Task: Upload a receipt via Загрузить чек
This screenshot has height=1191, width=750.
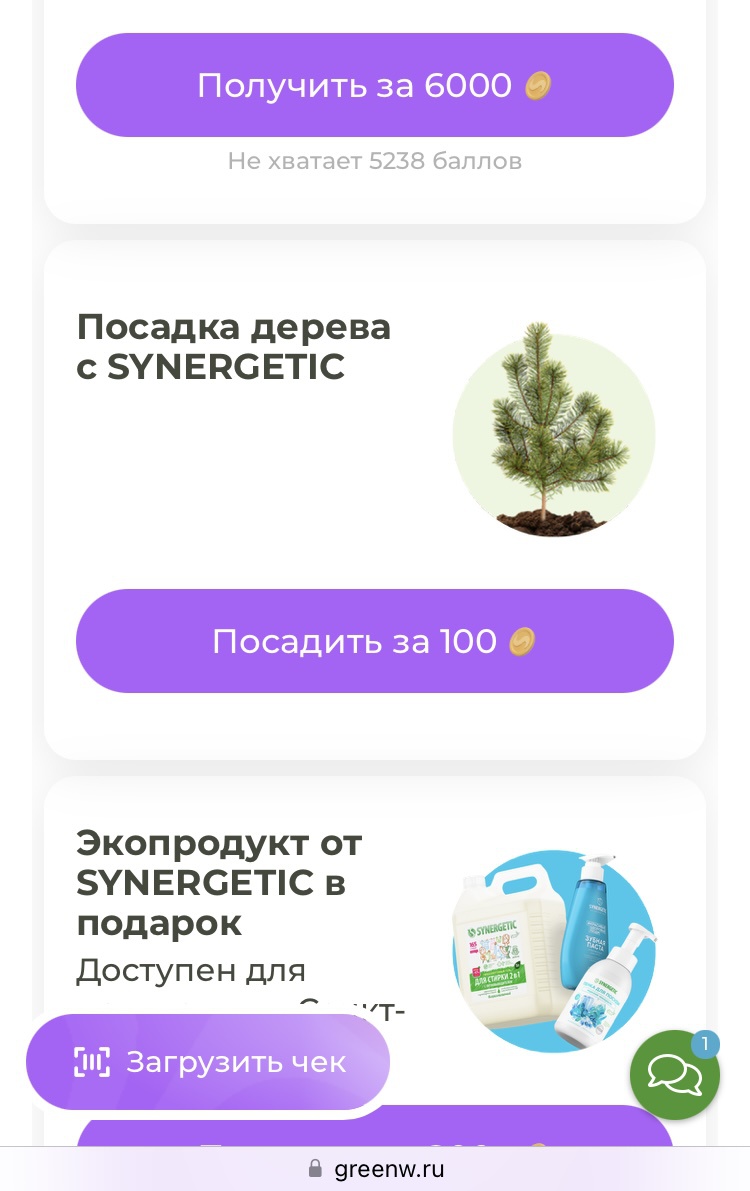Action: click(x=208, y=1062)
